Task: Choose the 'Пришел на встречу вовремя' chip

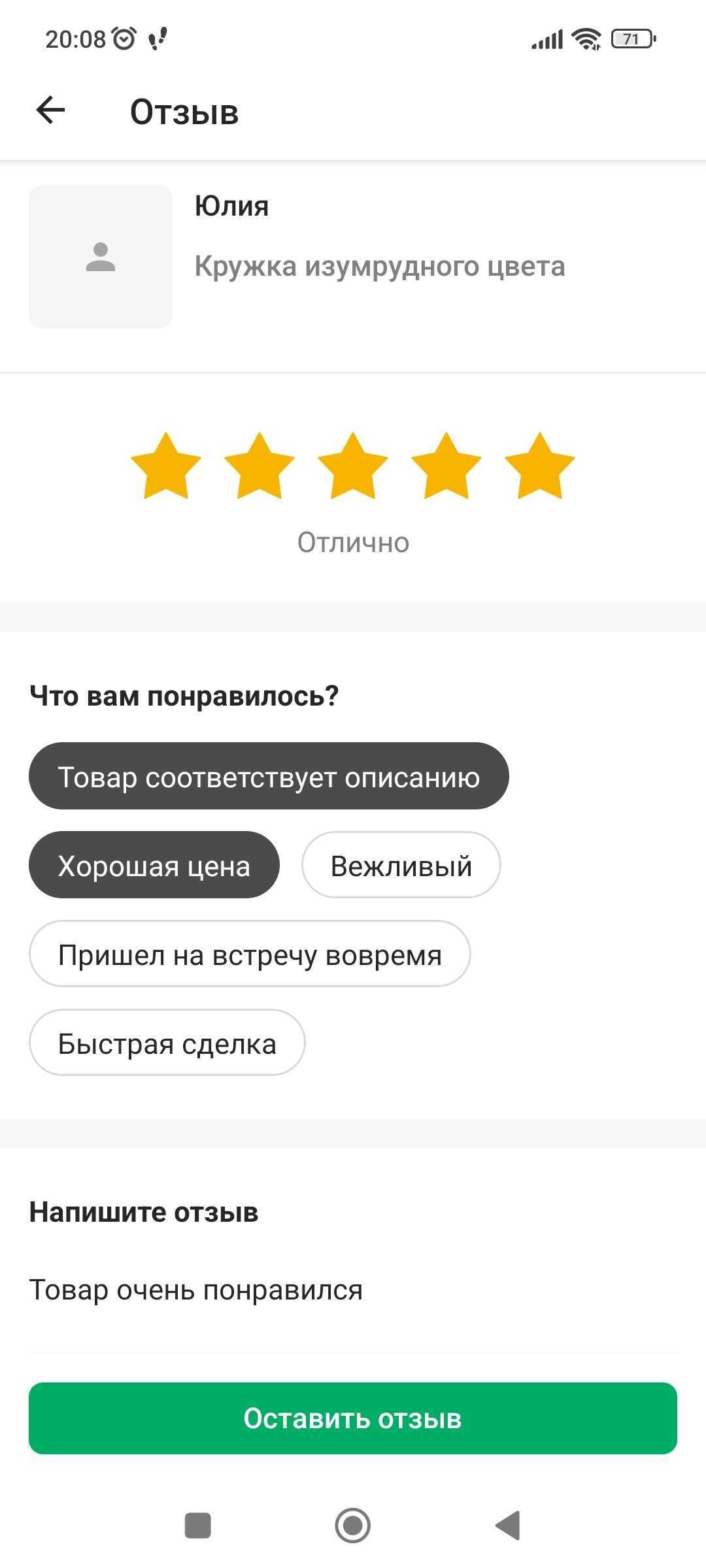Action: point(250,954)
